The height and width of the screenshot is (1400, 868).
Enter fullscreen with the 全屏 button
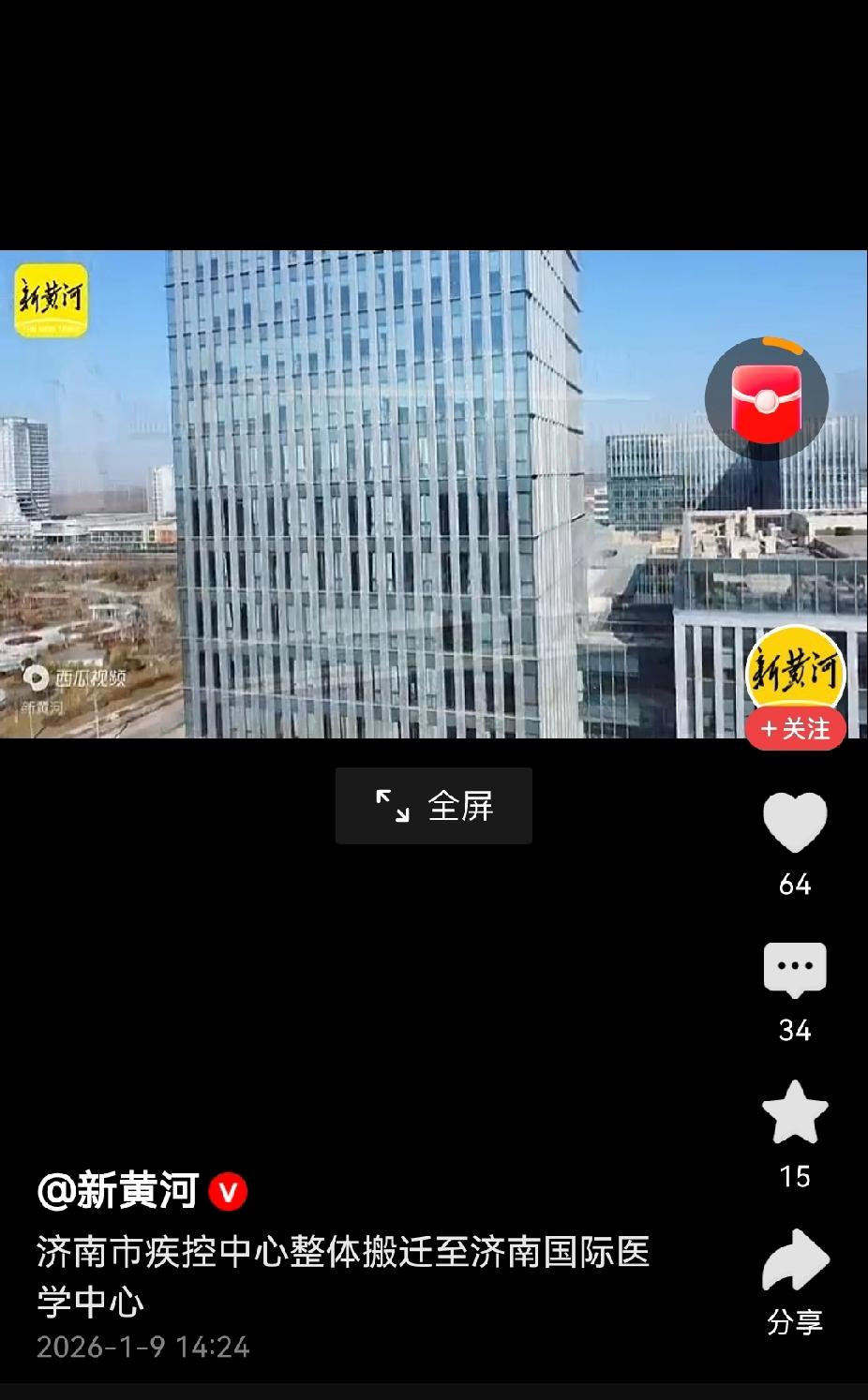click(433, 805)
